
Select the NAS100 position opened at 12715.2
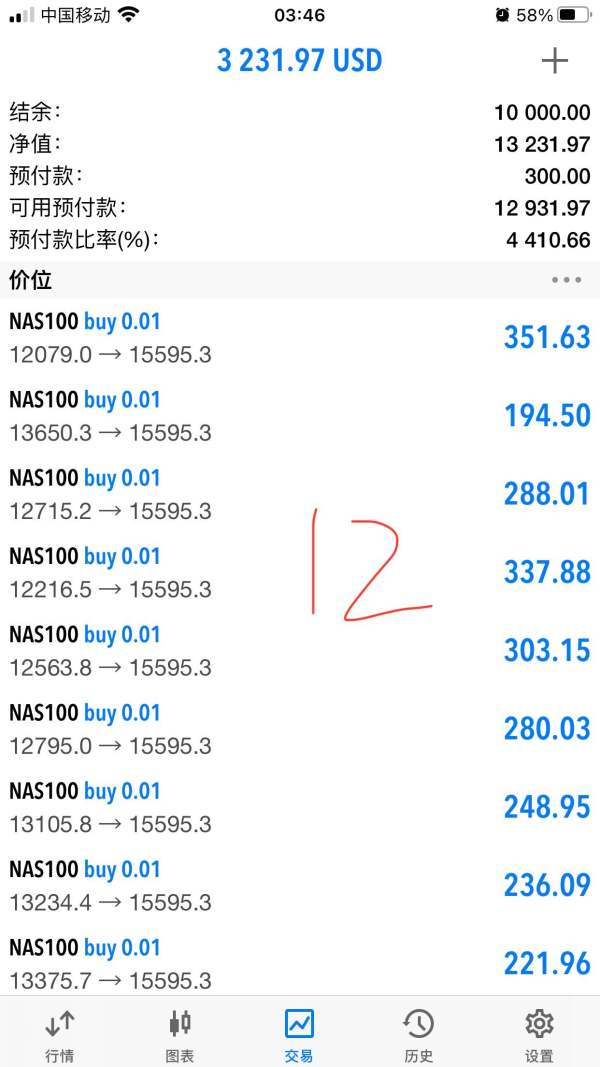(300, 494)
